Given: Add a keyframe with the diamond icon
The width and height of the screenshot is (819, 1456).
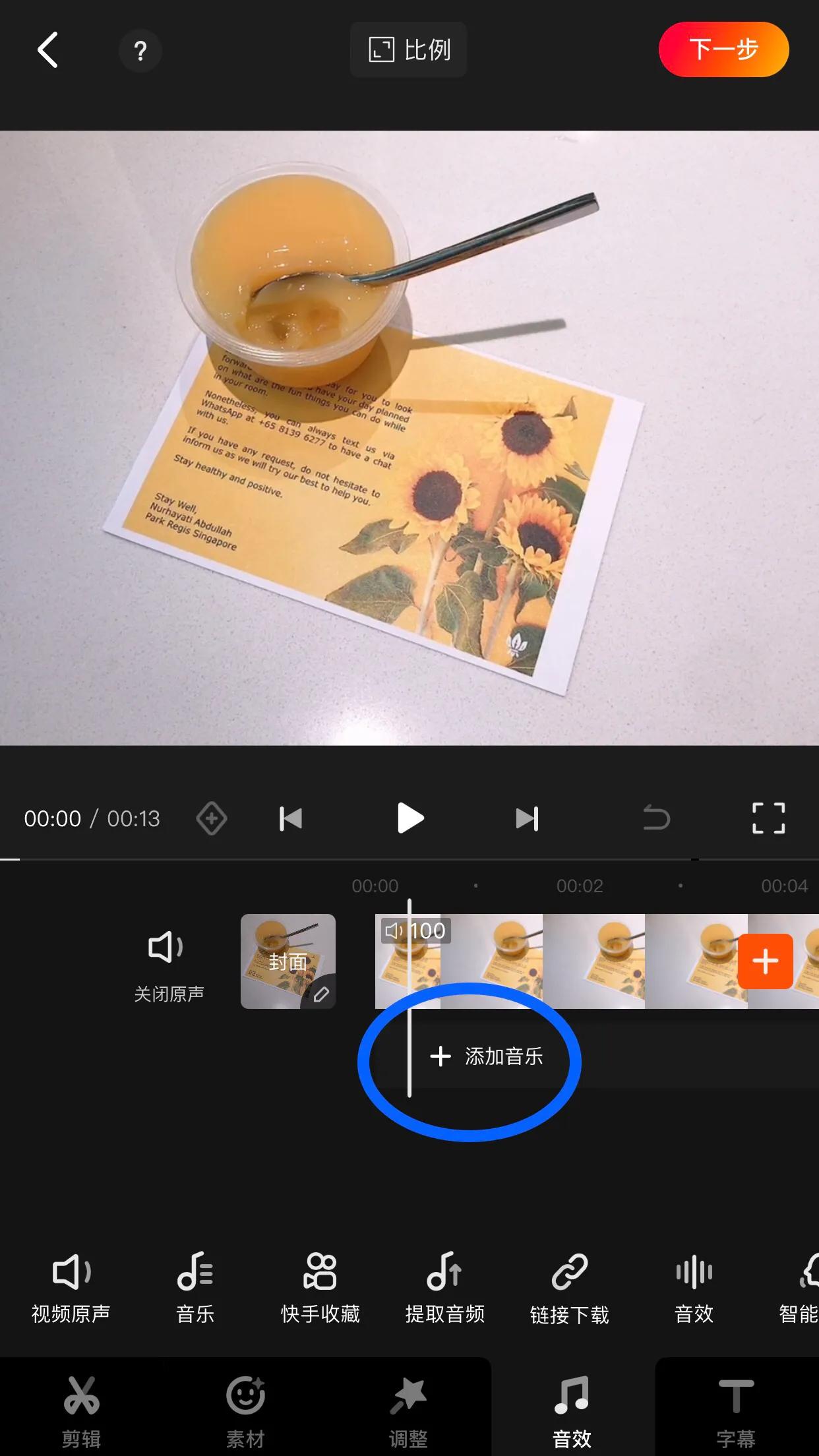Looking at the screenshot, I should pyautogui.click(x=212, y=818).
